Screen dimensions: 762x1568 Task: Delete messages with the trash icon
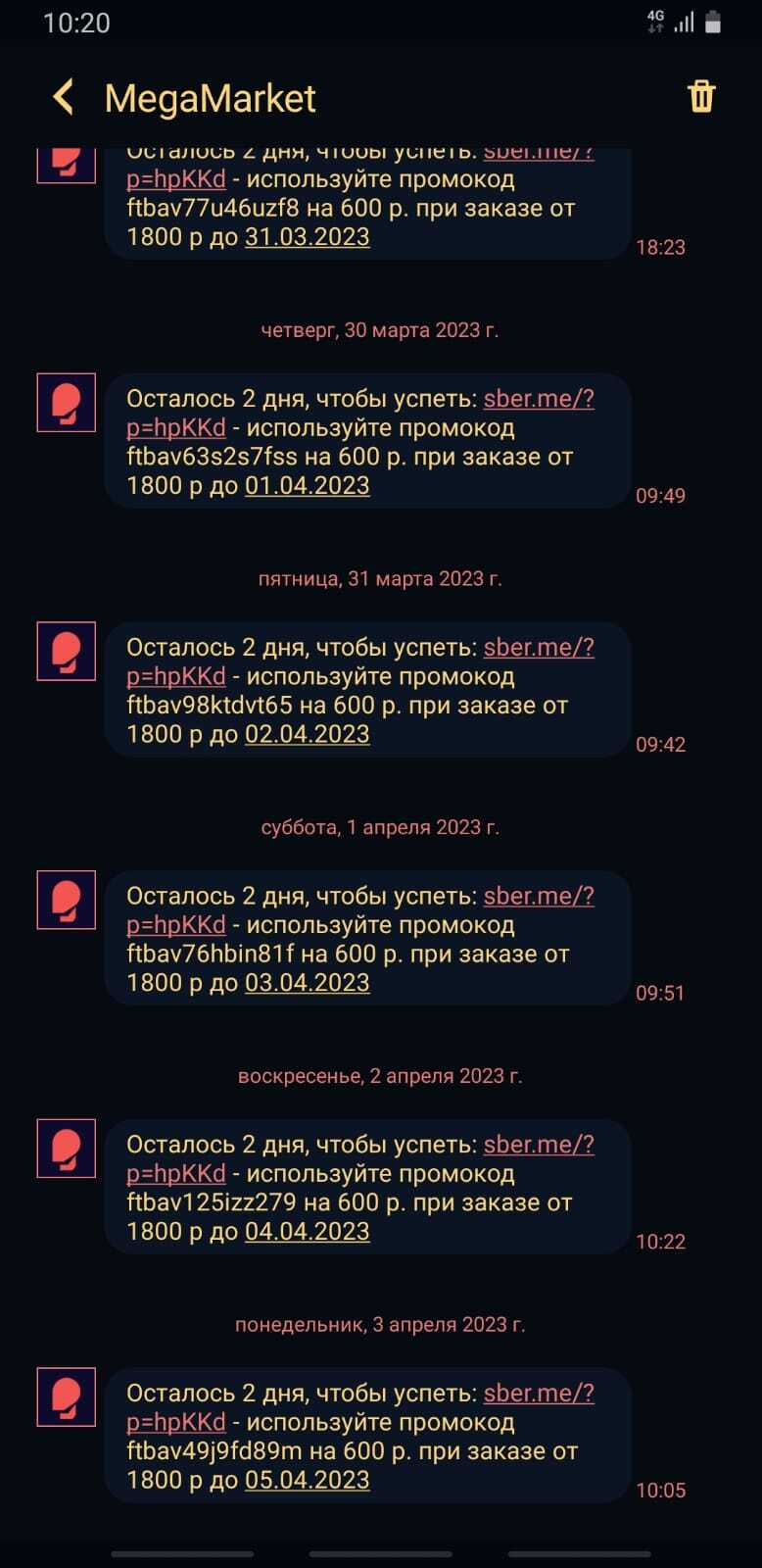[701, 96]
